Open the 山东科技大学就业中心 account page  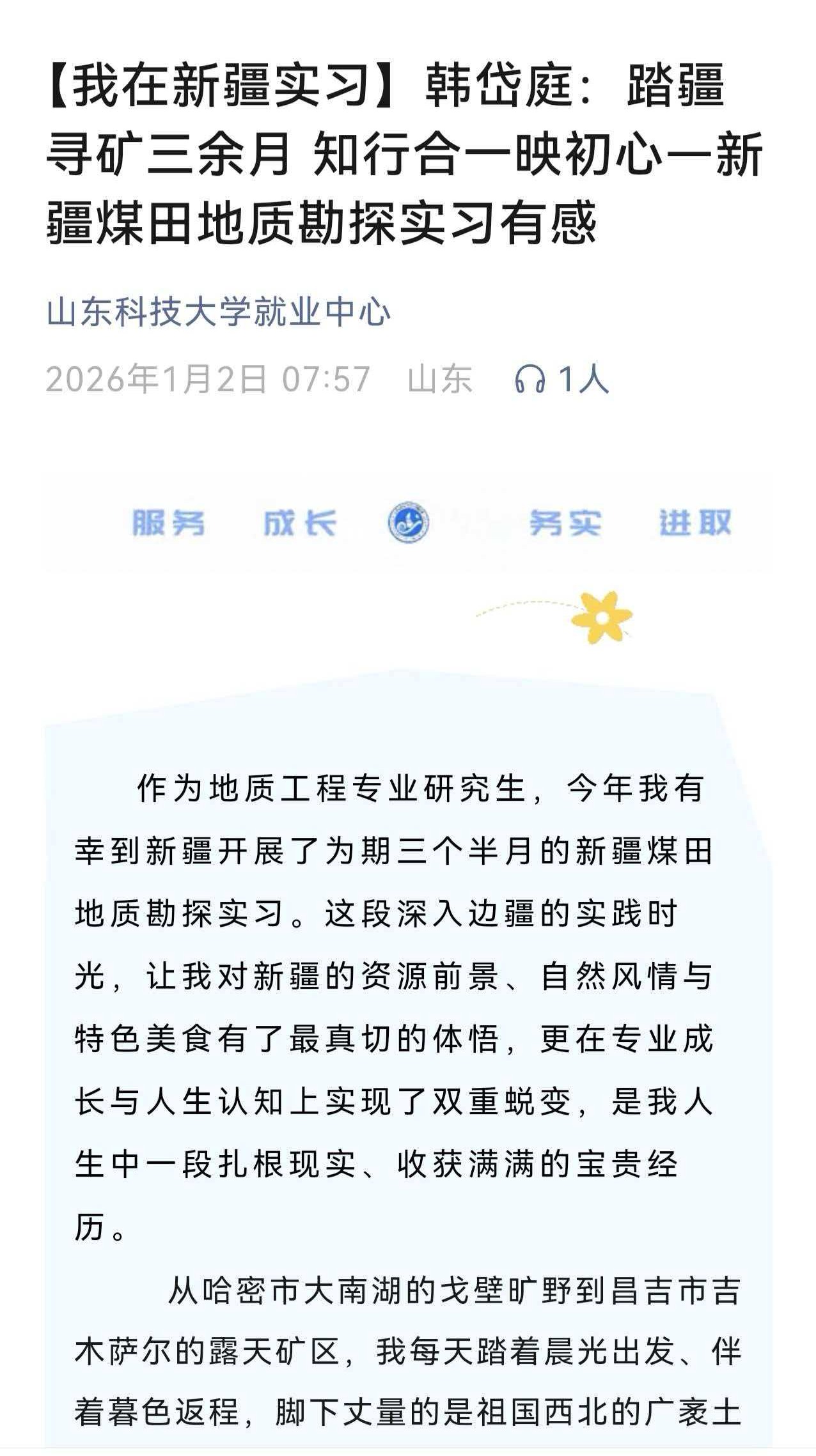pos(218,313)
